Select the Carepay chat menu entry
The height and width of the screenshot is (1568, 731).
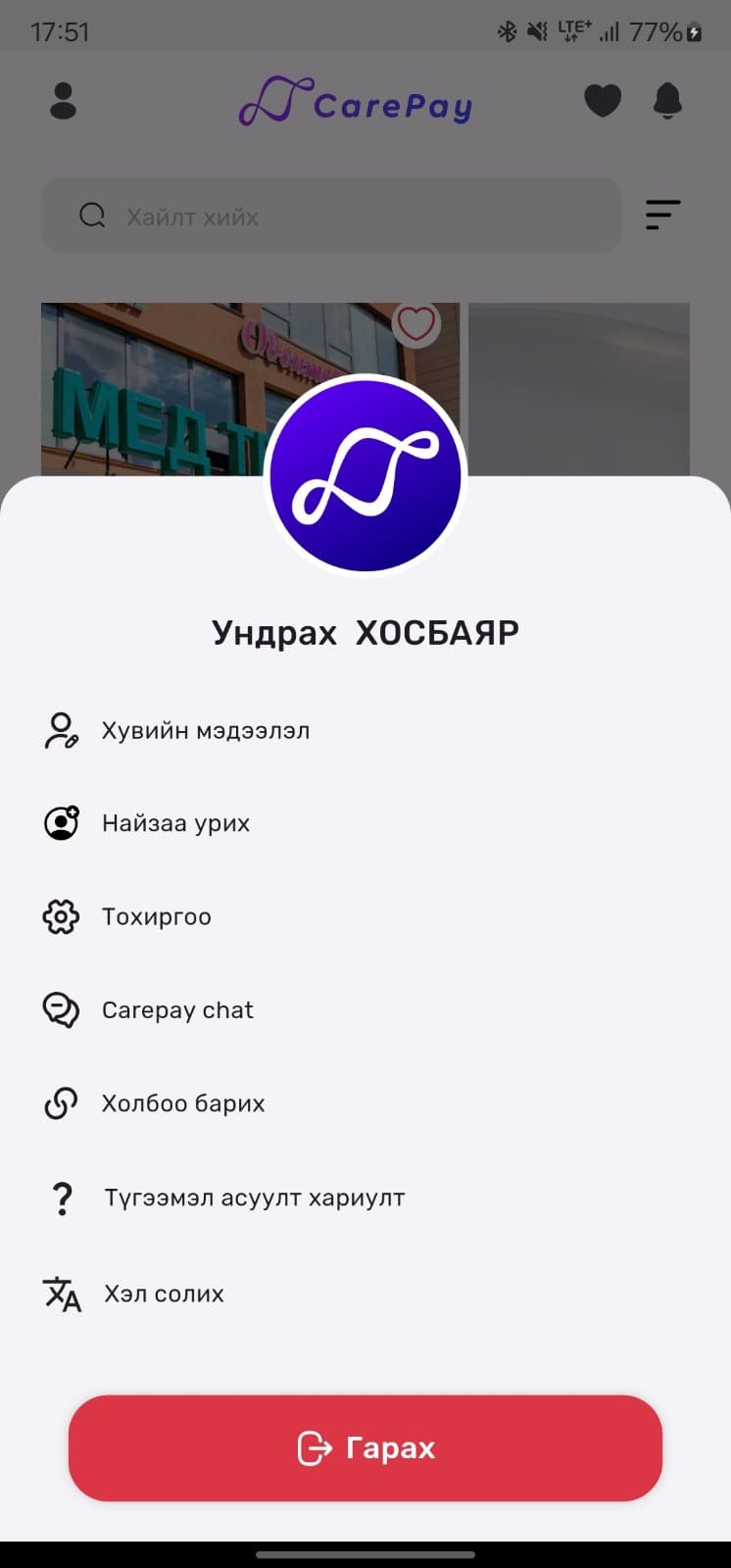point(176,1009)
